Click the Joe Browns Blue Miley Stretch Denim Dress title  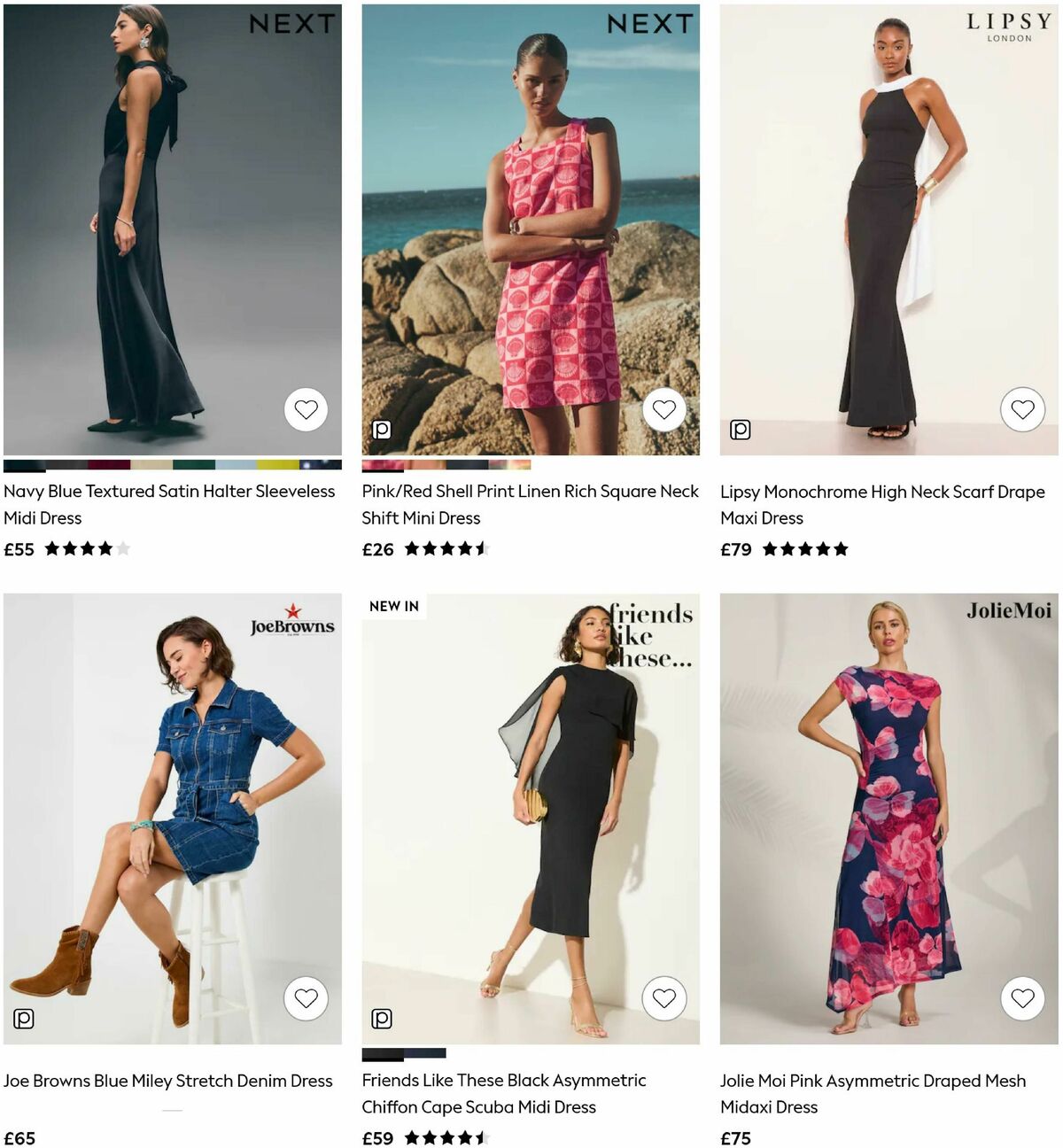[169, 1081]
